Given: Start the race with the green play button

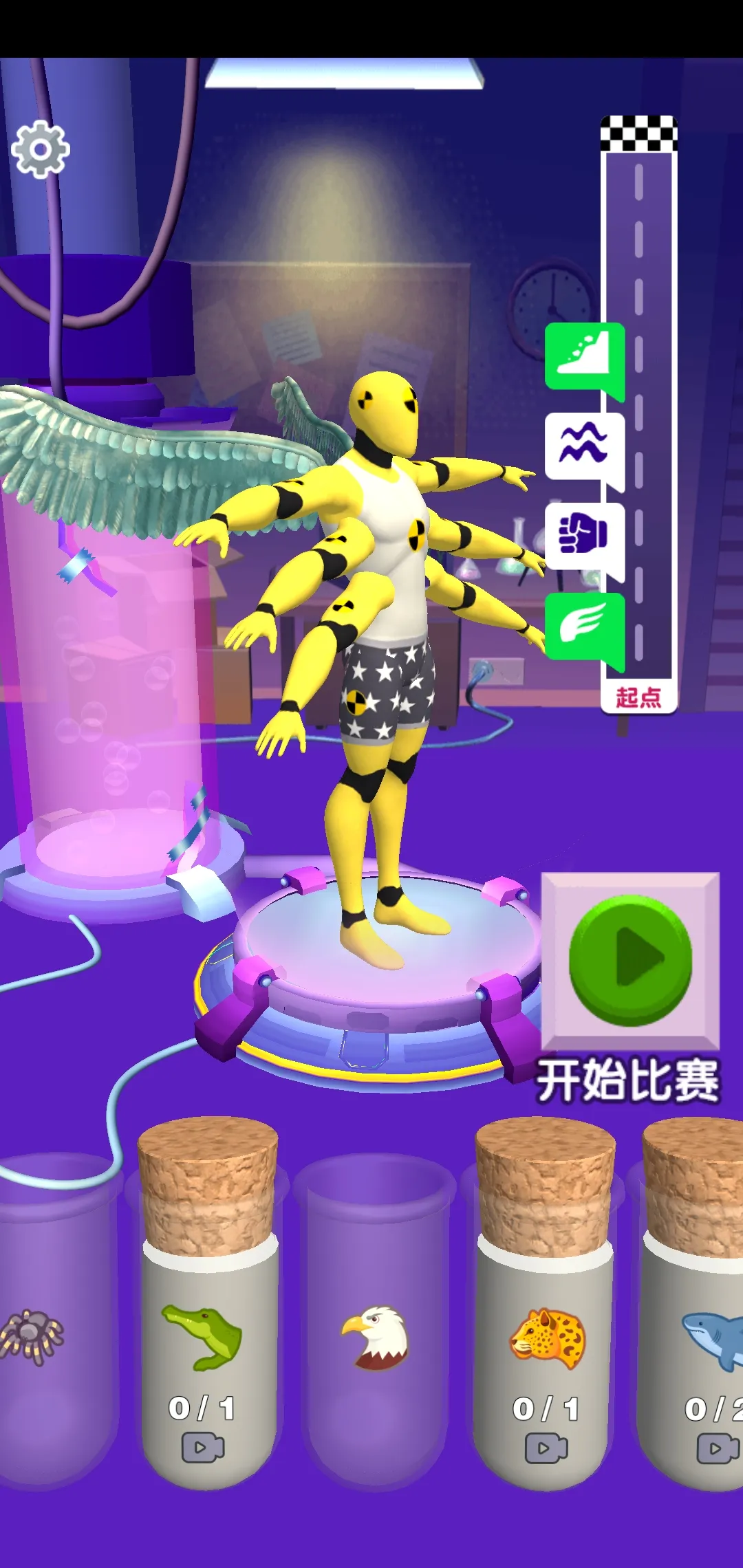Looking at the screenshot, I should pyautogui.click(x=630, y=961).
